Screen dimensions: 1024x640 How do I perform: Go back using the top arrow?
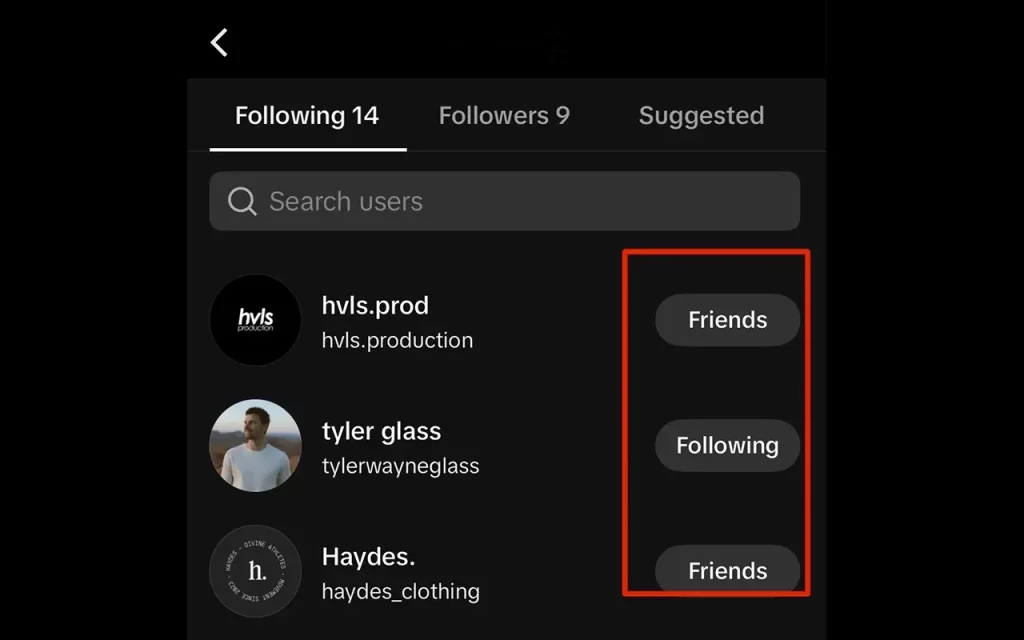[x=220, y=43]
